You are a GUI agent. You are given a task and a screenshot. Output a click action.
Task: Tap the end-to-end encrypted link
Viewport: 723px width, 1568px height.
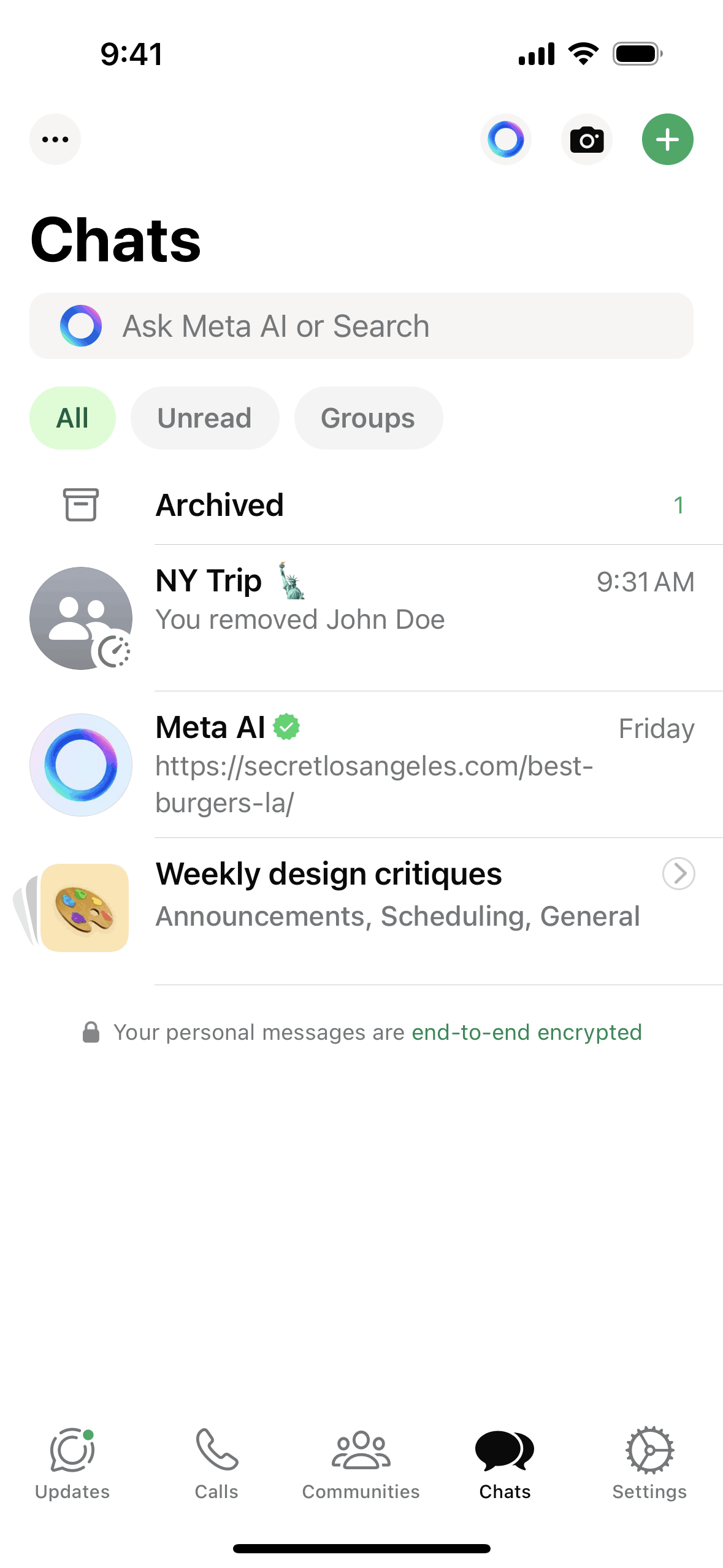coord(526,1032)
